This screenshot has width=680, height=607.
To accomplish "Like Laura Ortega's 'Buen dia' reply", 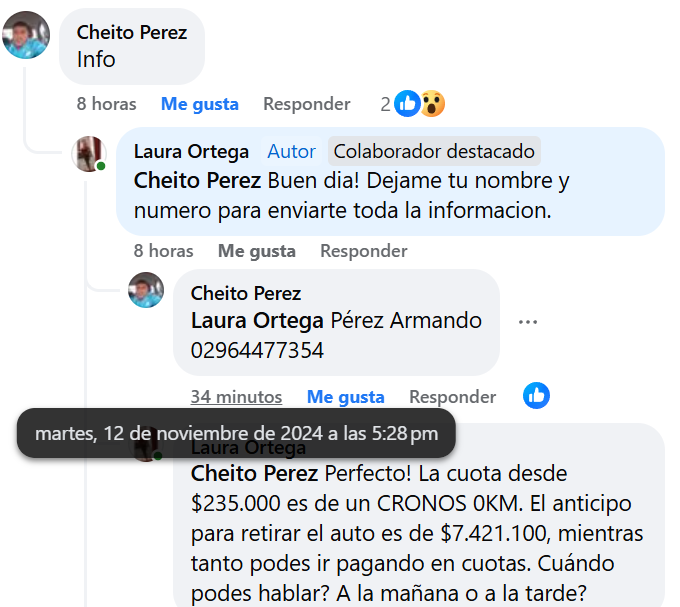I will pyautogui.click(x=256, y=251).
